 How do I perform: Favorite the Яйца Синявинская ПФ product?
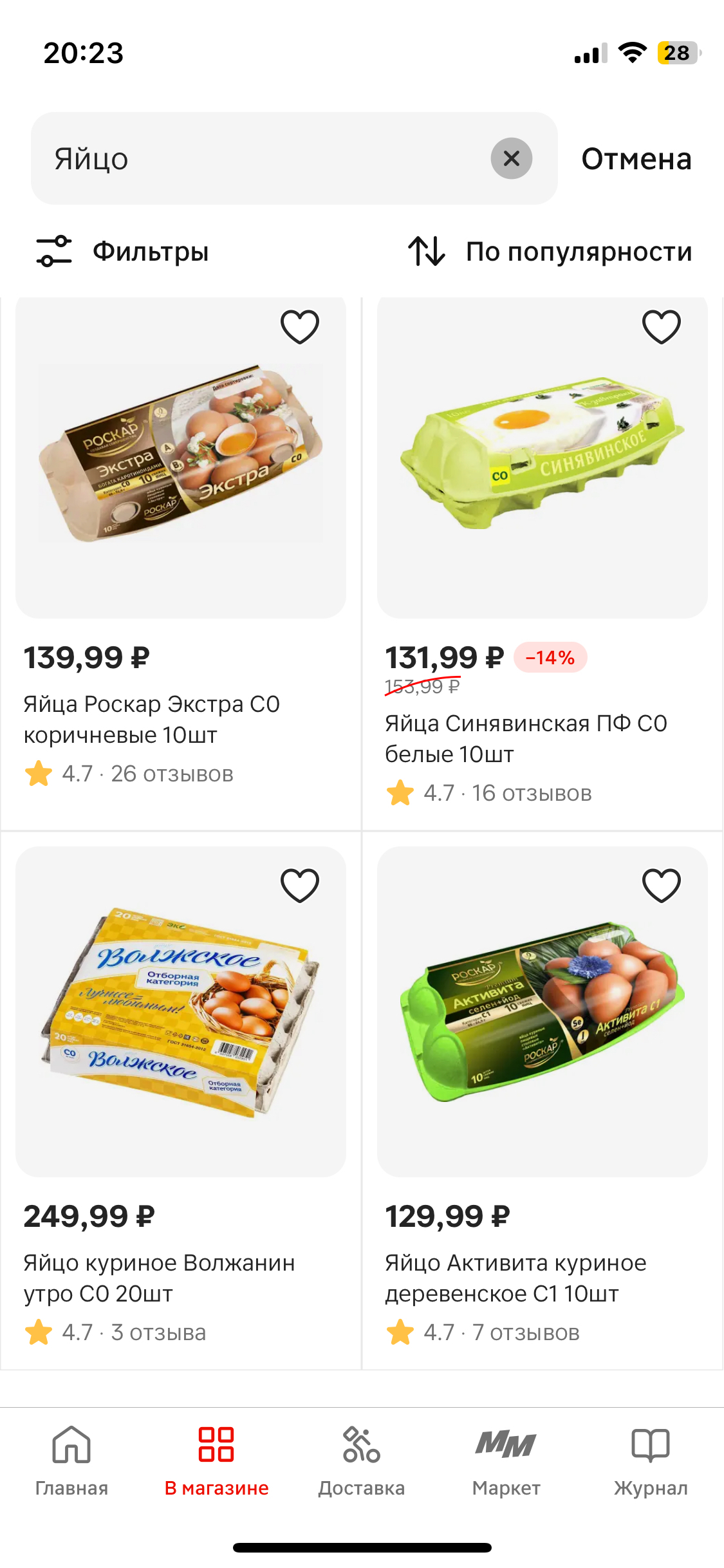662,327
